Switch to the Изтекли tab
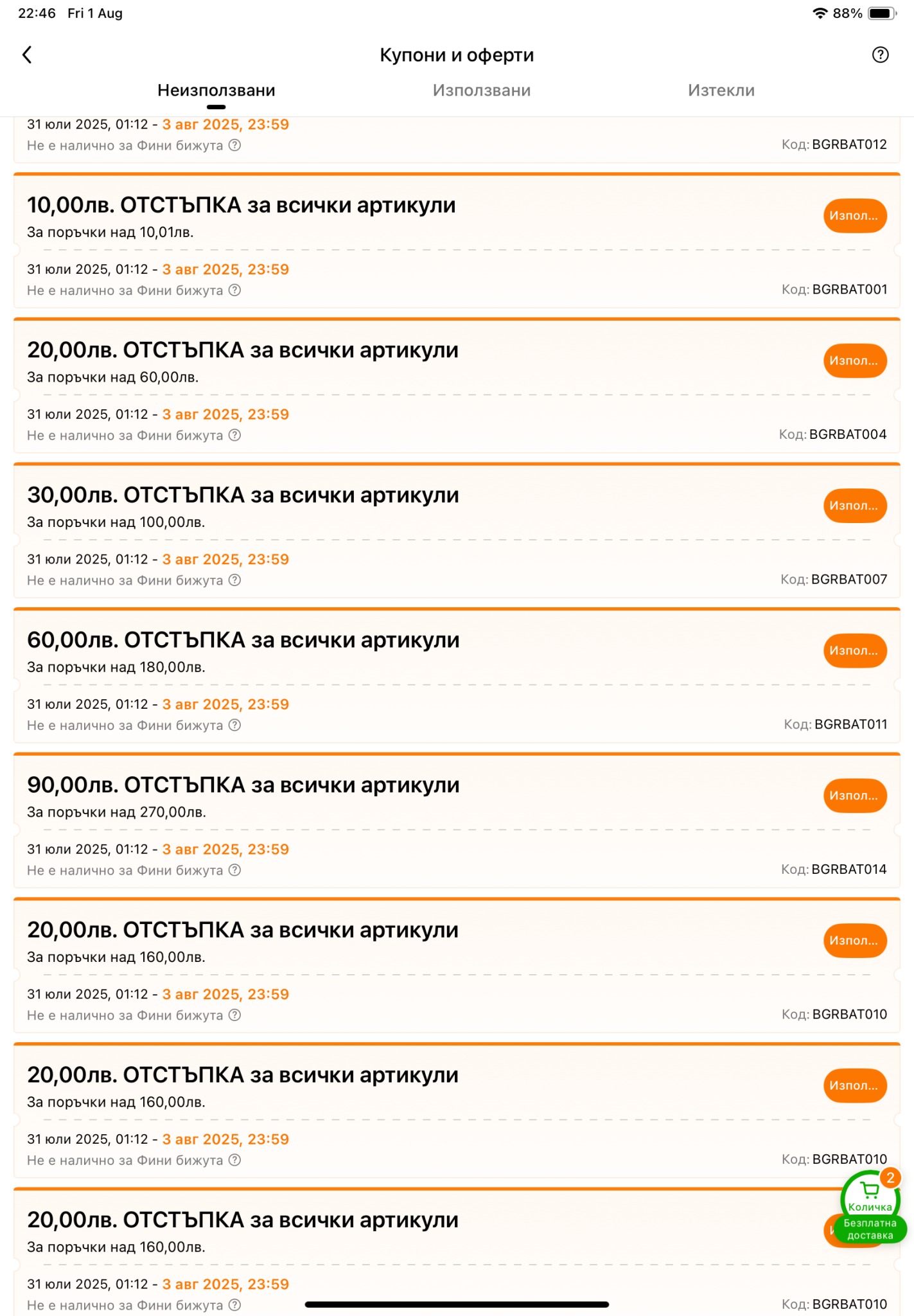 (721, 91)
